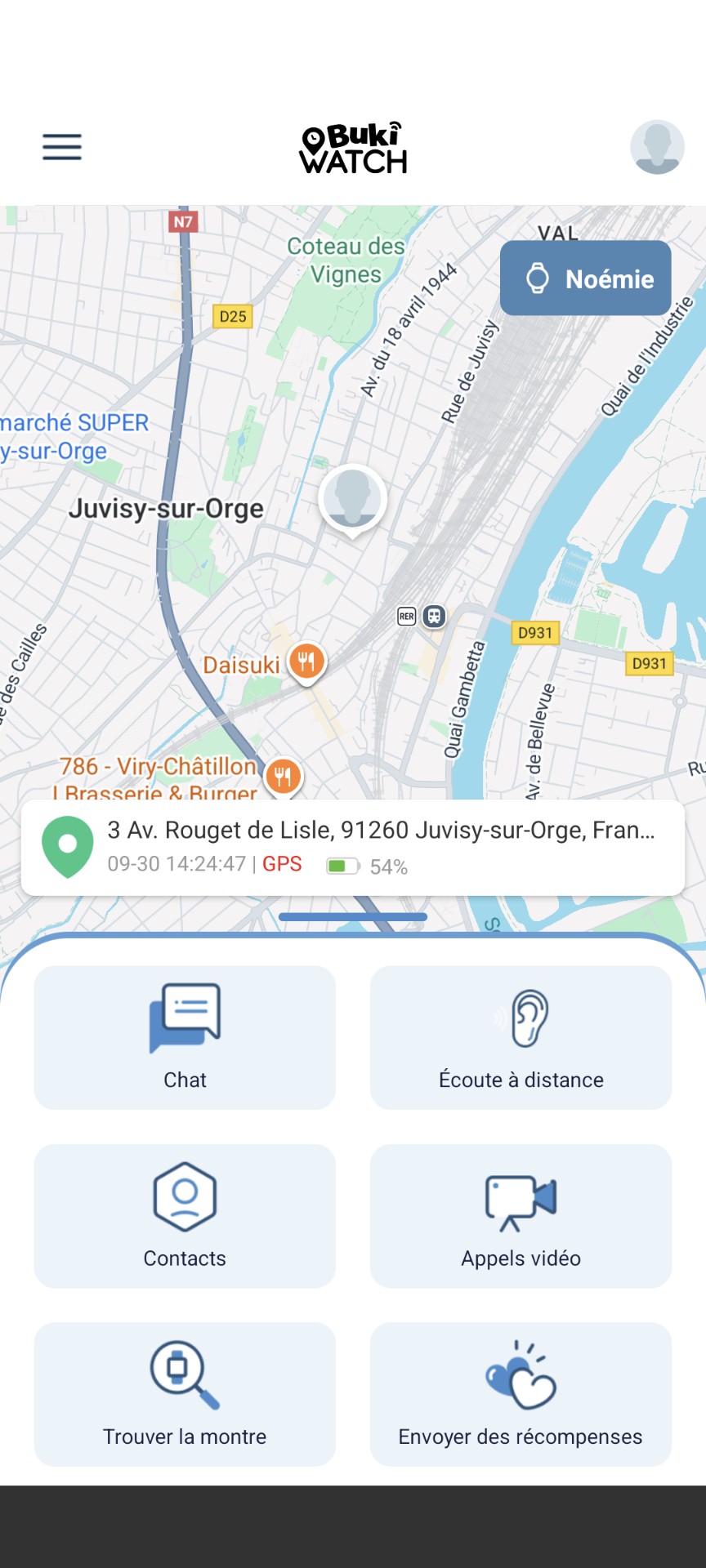This screenshot has width=706, height=1568.
Task: Open the address card for Av. Rouget de Lisle
Action: [353, 847]
